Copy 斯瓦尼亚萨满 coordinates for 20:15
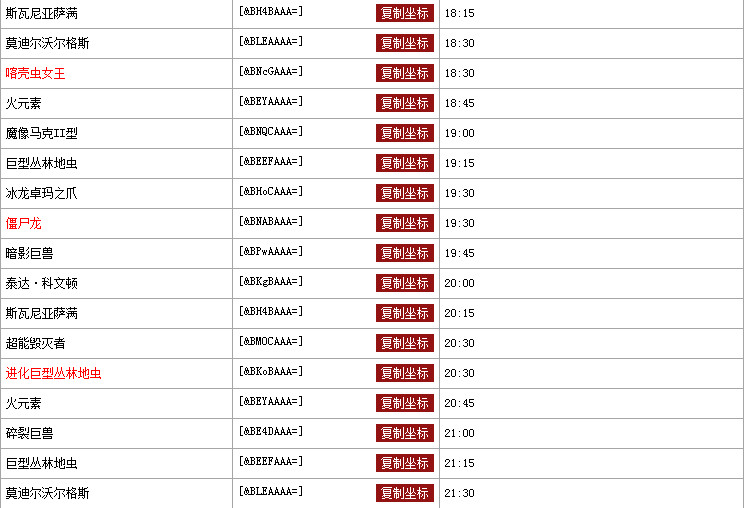 pos(405,313)
